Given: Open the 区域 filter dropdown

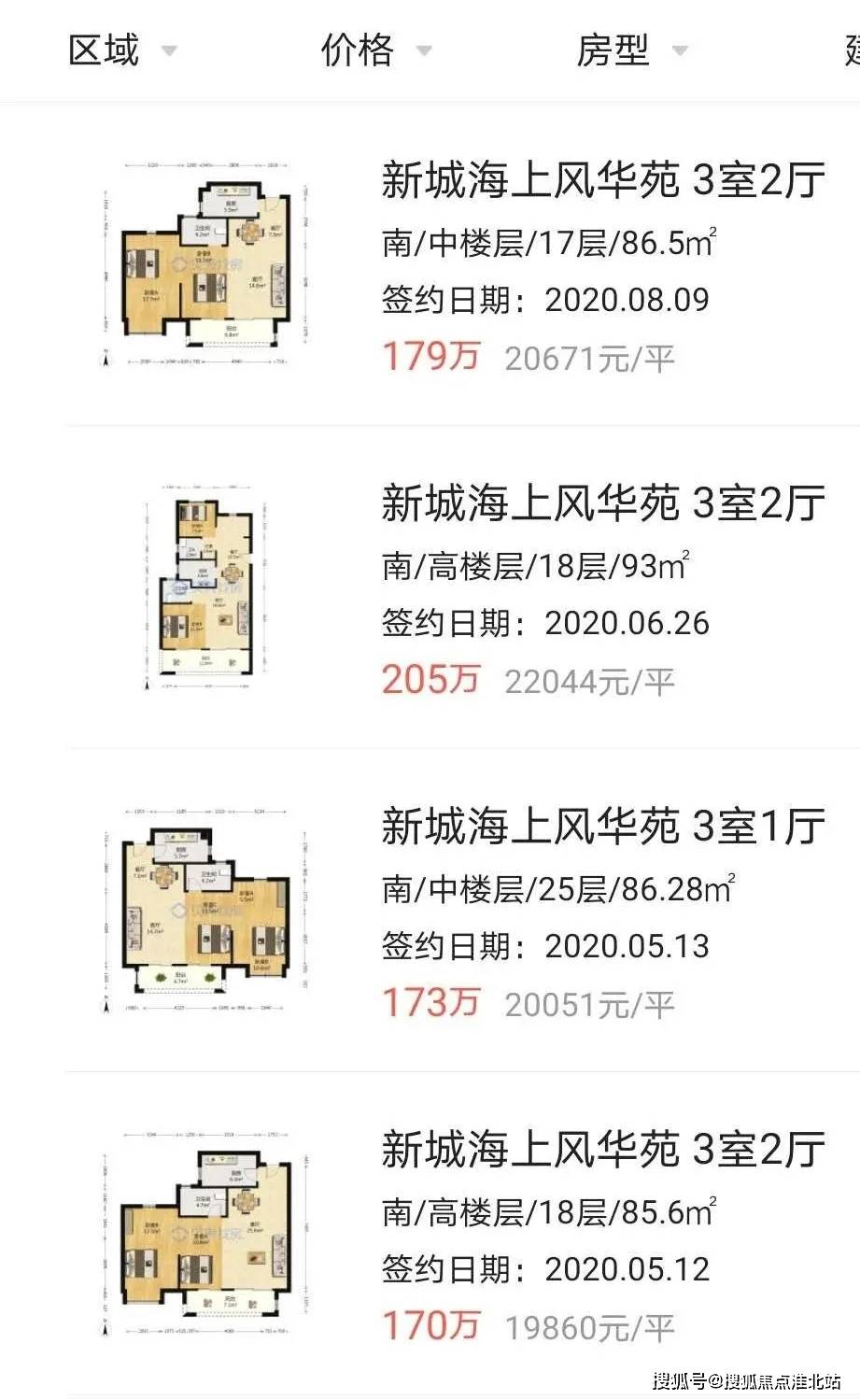Looking at the screenshot, I should 122,49.
